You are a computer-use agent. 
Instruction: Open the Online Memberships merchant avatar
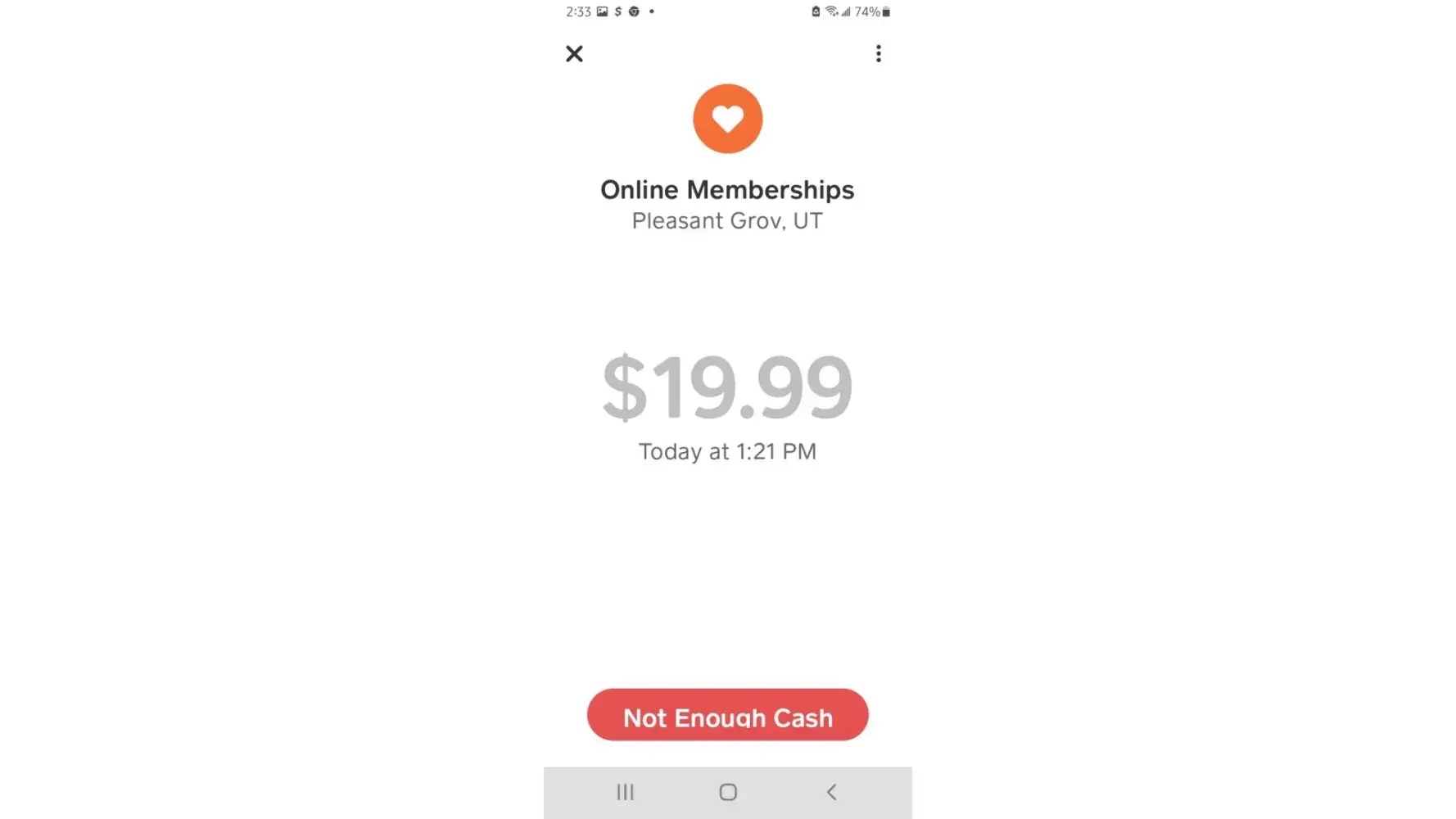pyautogui.click(x=727, y=119)
